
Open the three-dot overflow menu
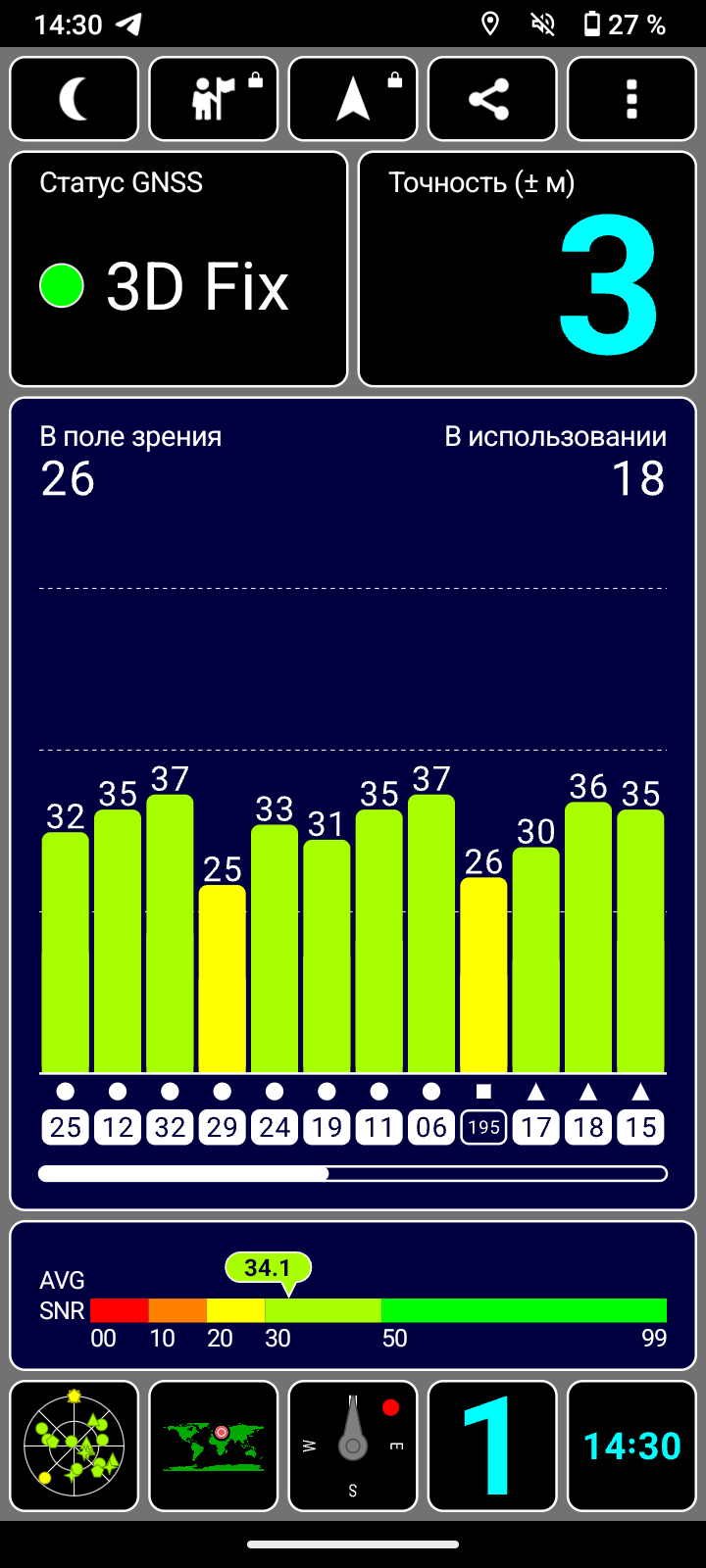coord(631,99)
